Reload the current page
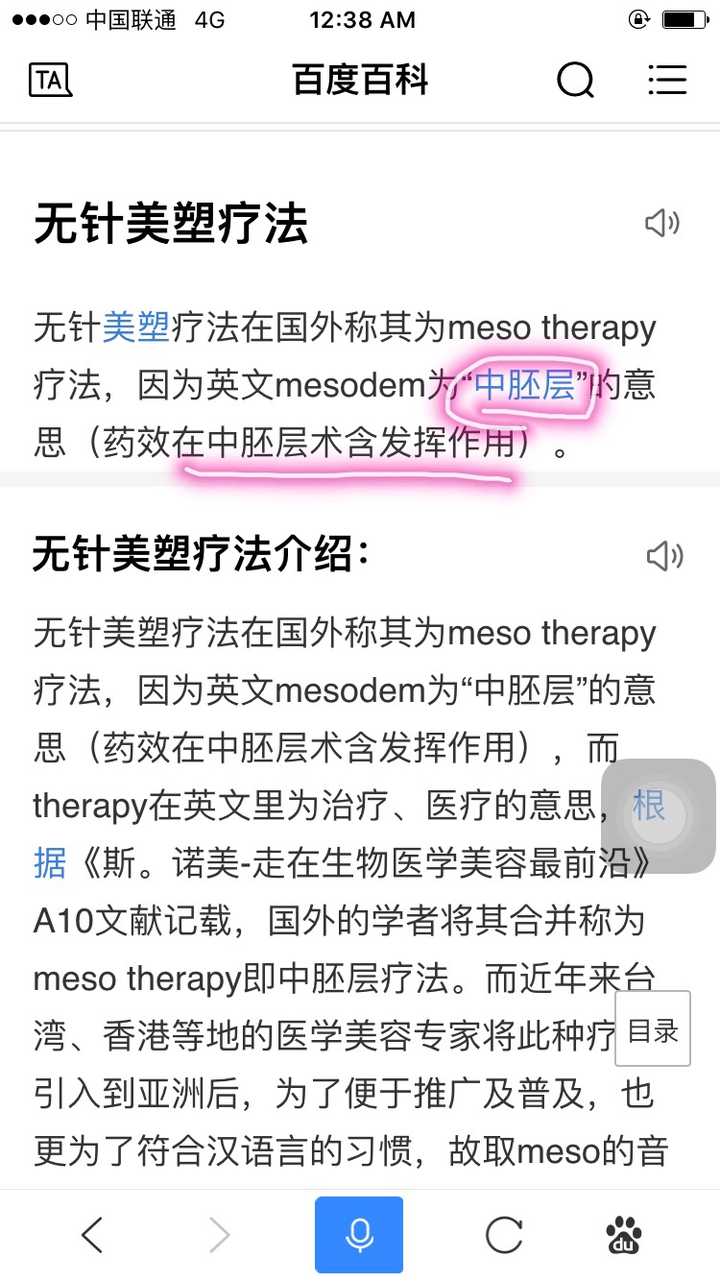The height and width of the screenshot is (1281, 720). click(504, 1236)
